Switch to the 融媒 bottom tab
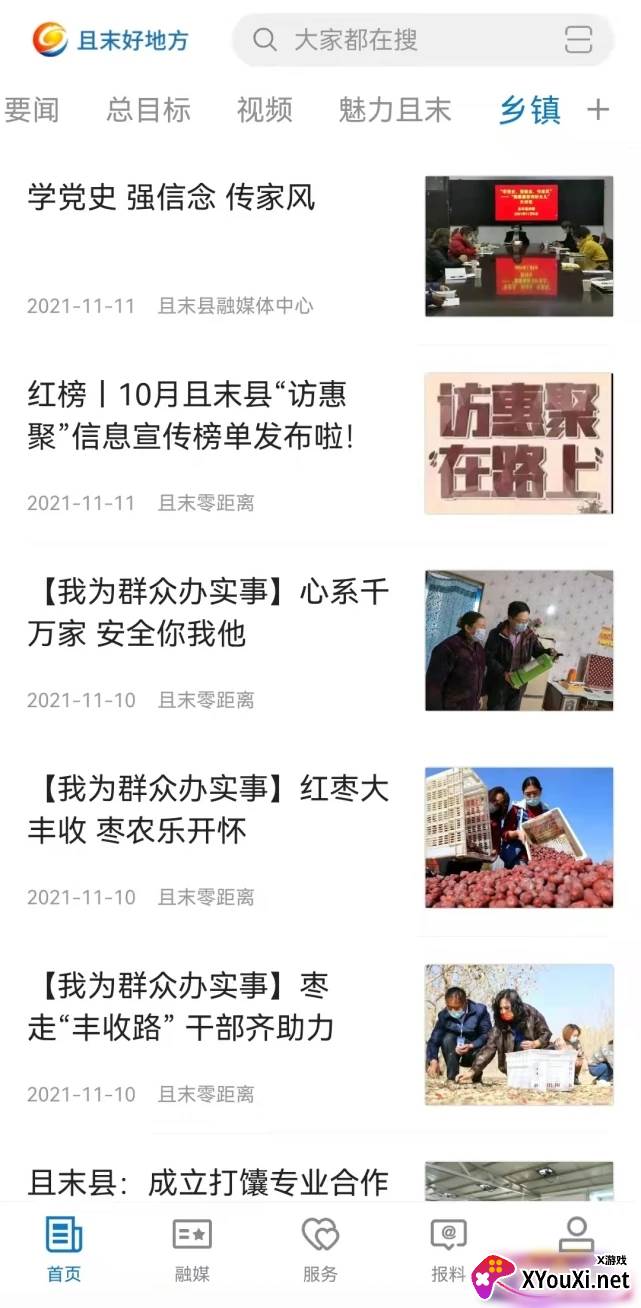641x1308 pixels. pyautogui.click(x=192, y=1249)
